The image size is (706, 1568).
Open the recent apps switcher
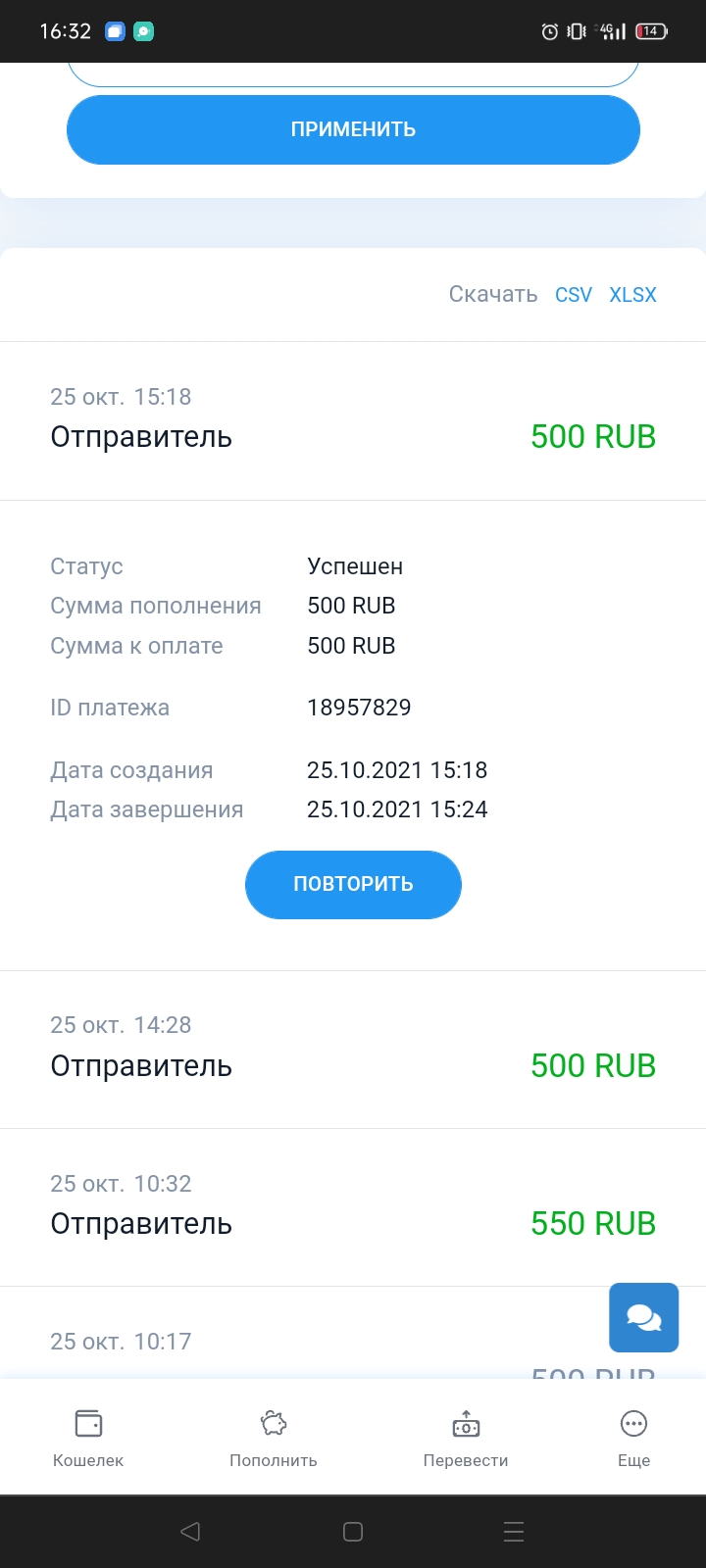pos(513,1532)
